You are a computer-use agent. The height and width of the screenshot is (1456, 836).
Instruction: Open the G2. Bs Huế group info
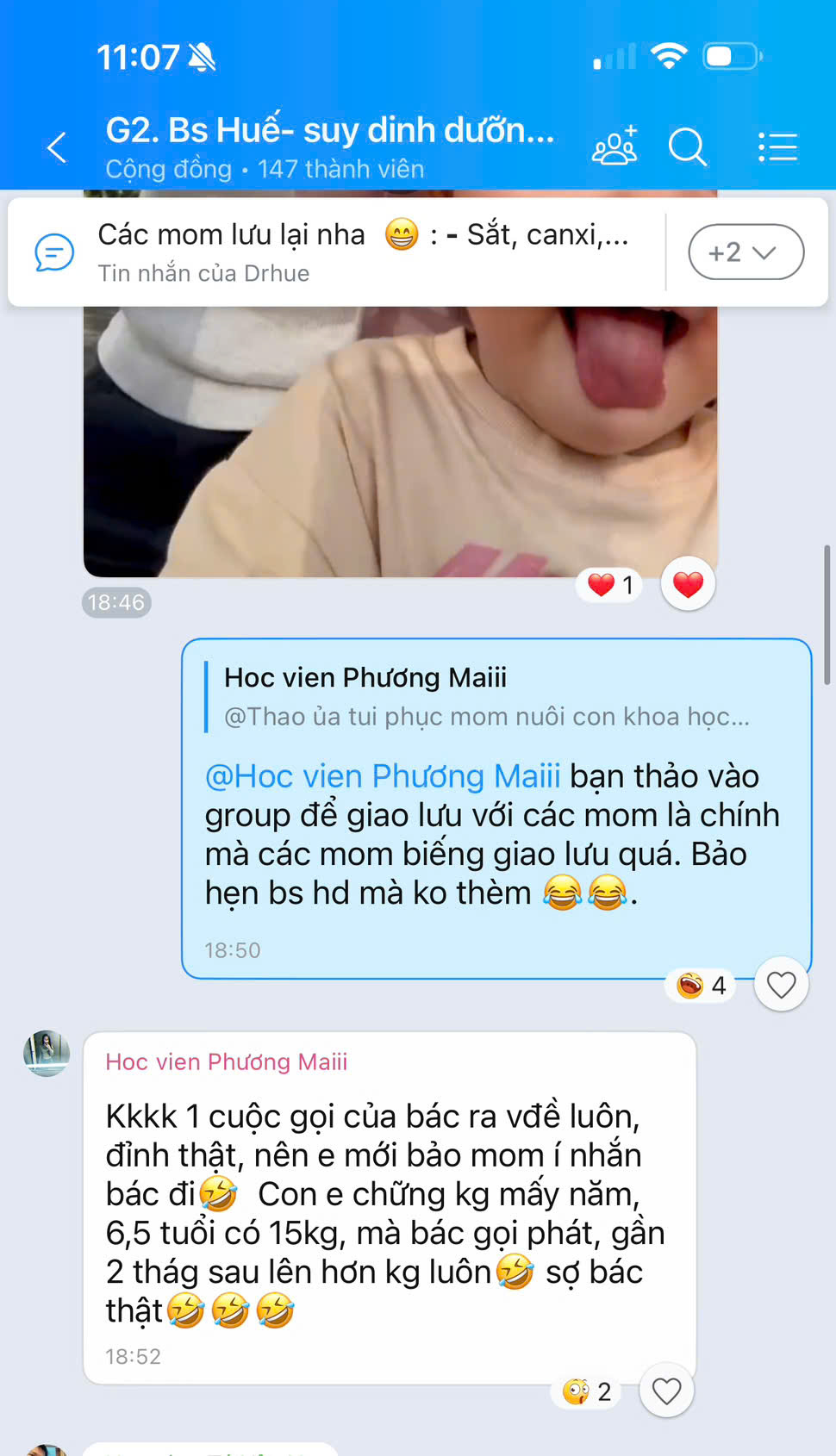pos(329,146)
